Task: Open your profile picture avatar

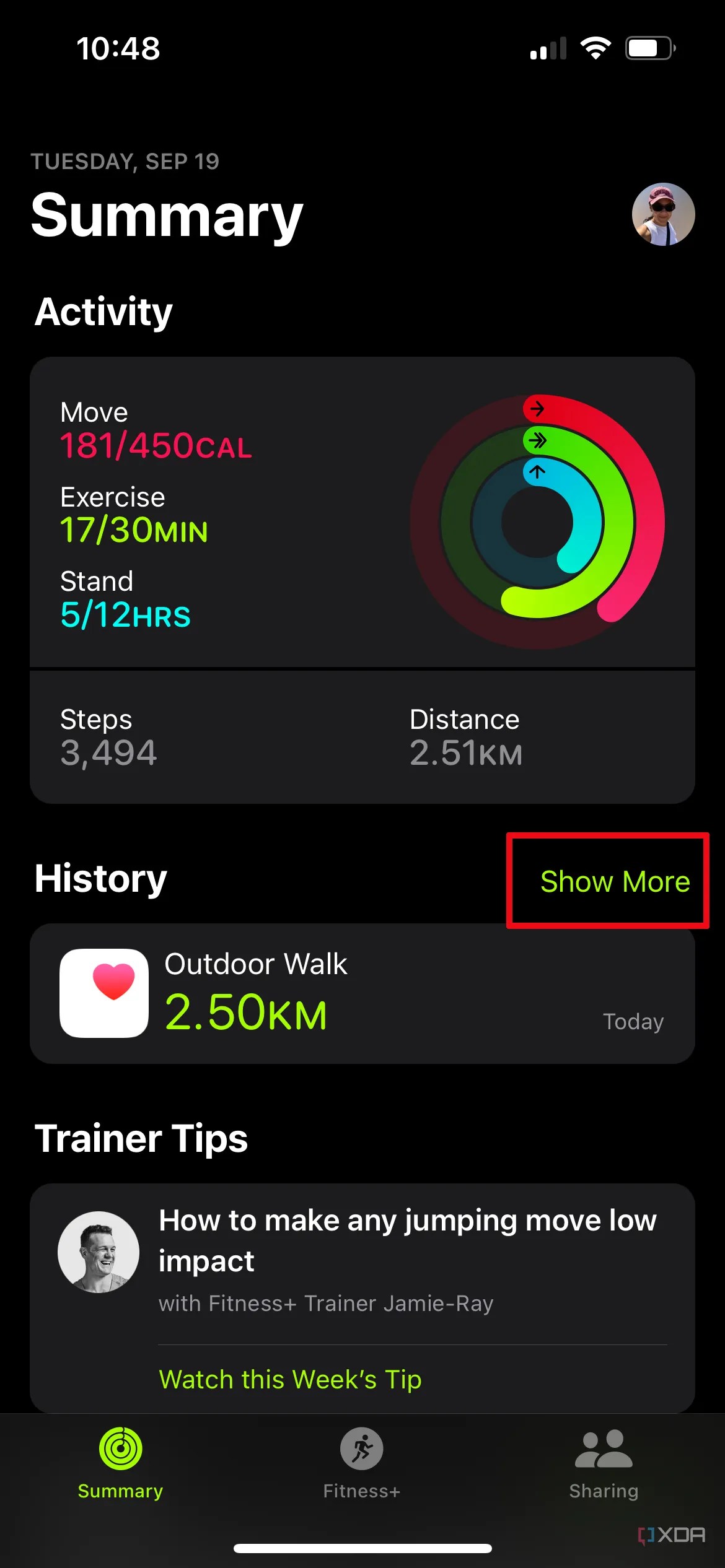Action: (663, 214)
